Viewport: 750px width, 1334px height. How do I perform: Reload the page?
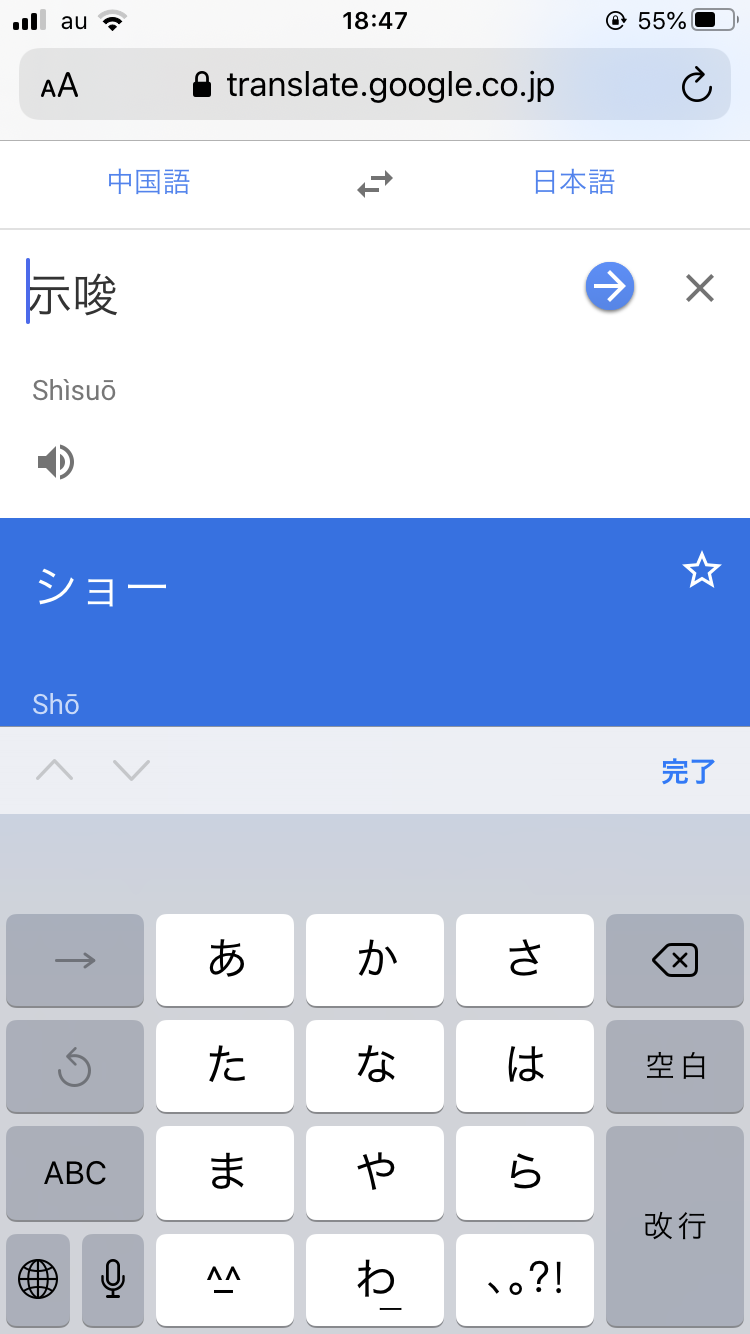coord(696,86)
